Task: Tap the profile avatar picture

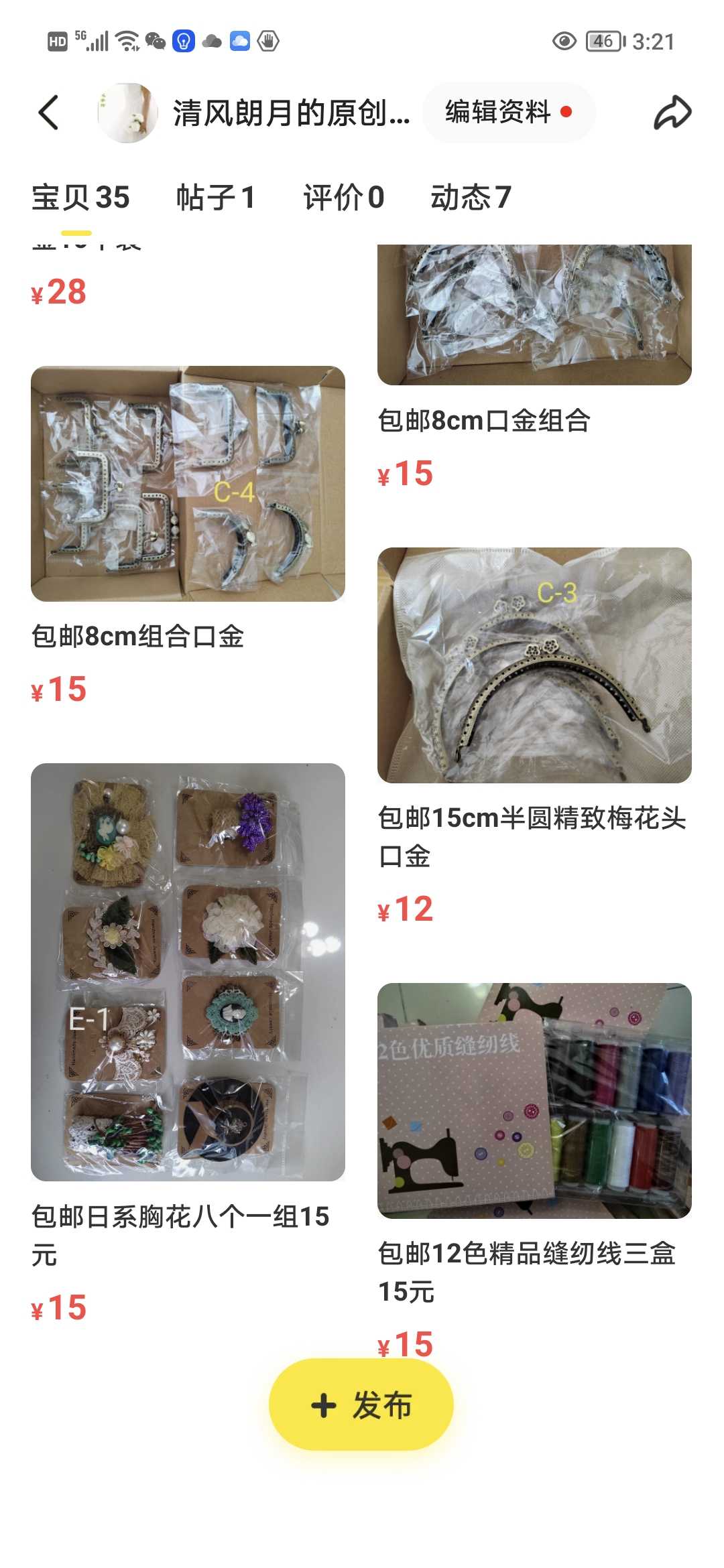Action: [x=127, y=113]
